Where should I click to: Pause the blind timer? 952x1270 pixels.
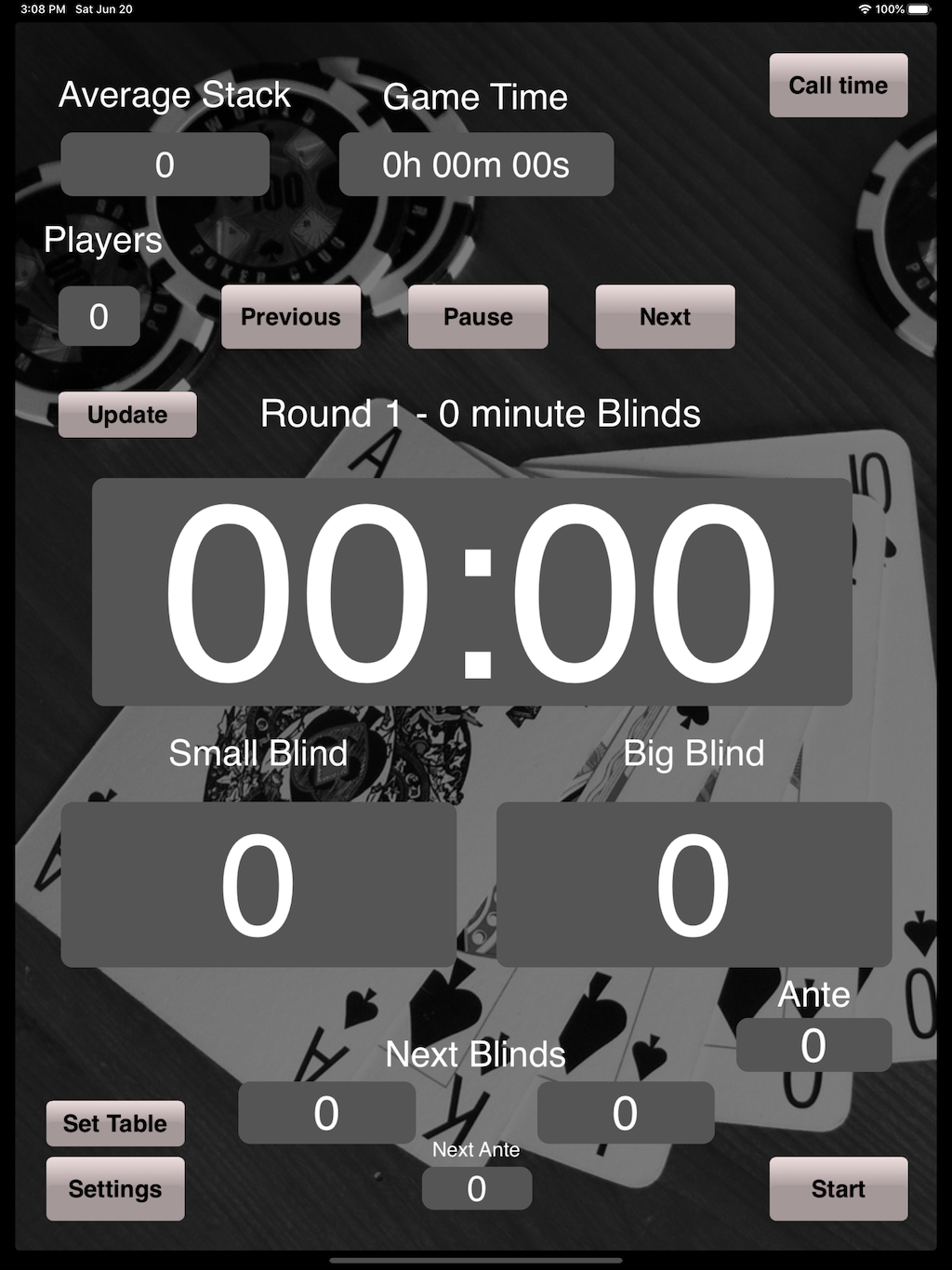tap(478, 317)
